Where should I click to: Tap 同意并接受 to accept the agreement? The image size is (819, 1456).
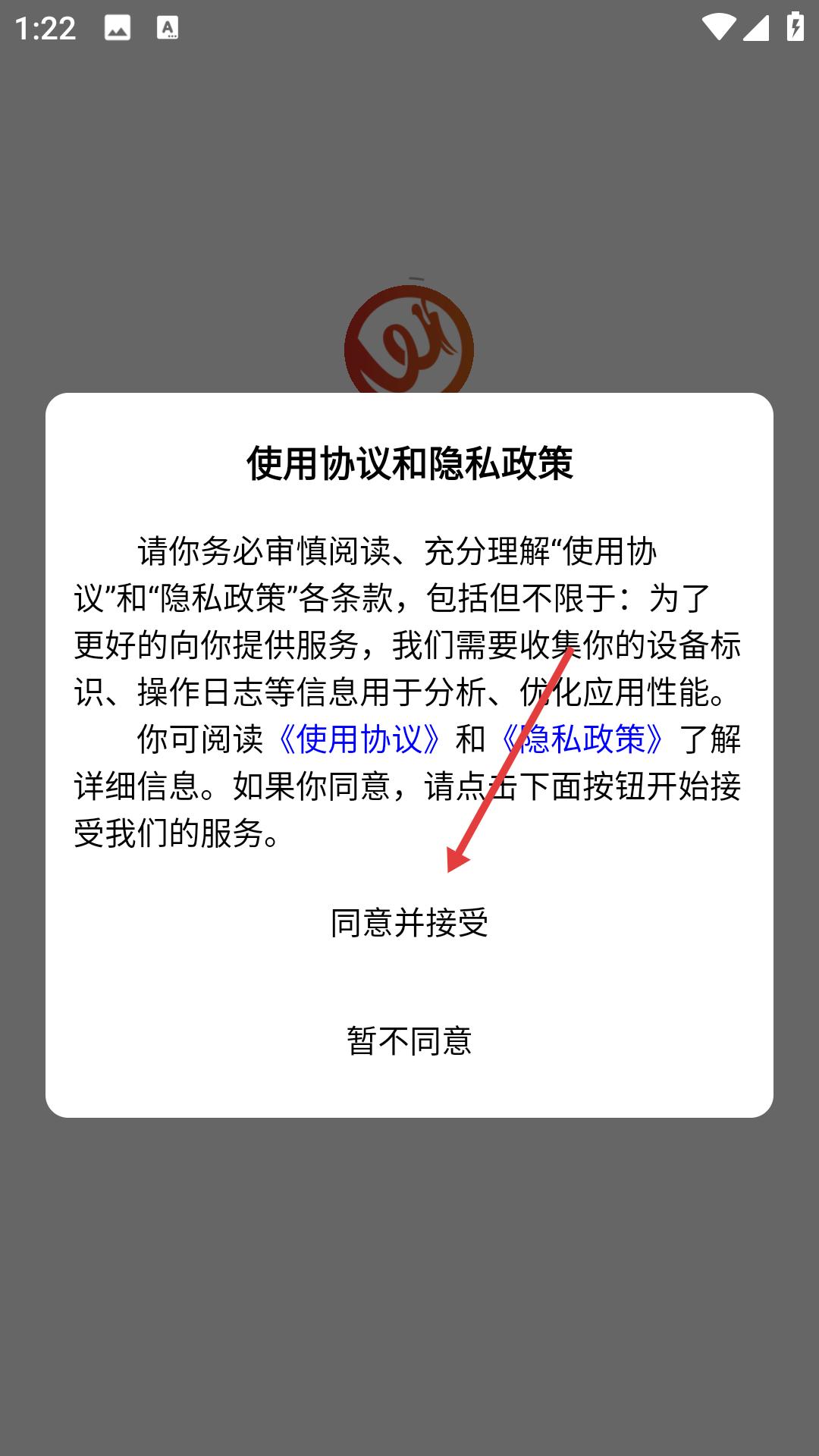(409, 923)
